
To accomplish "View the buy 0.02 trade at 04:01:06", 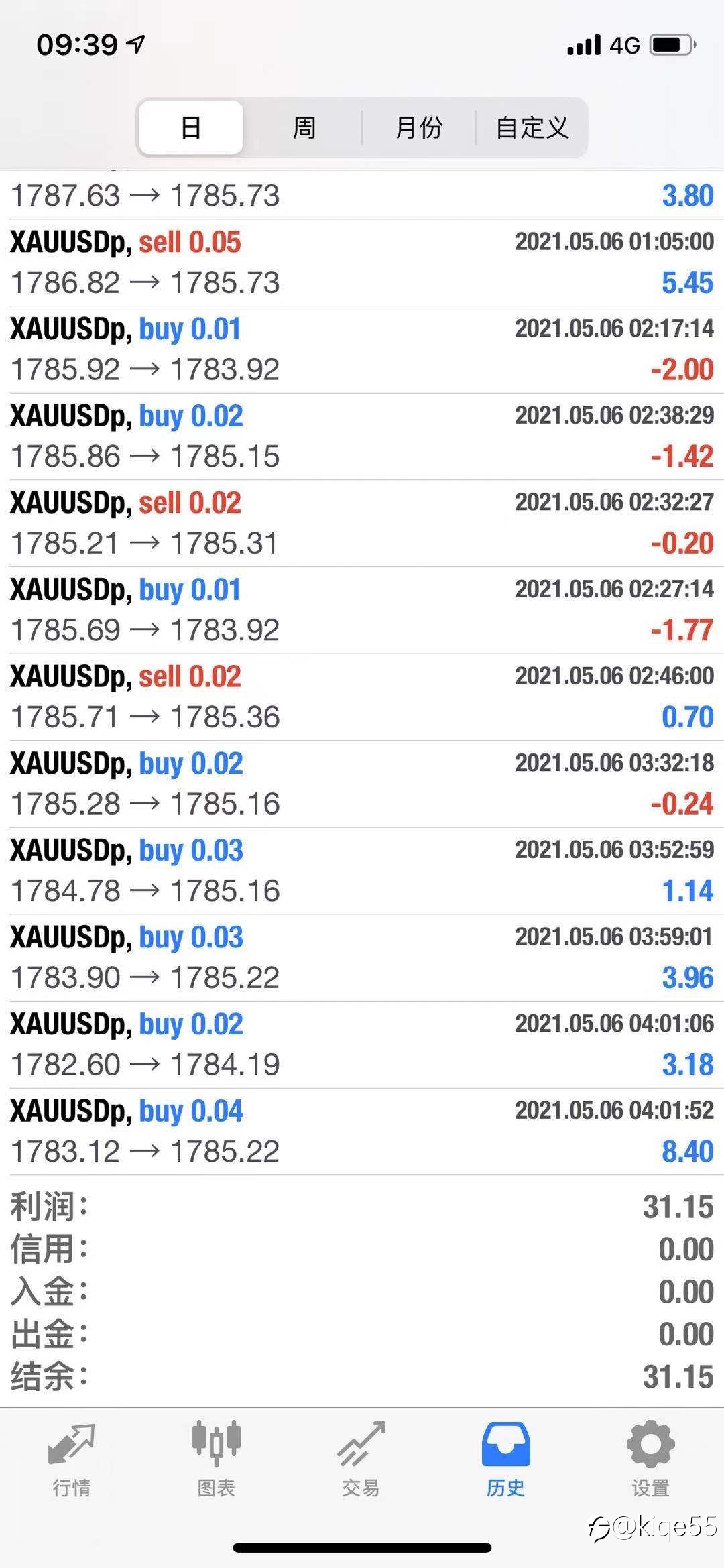I will coord(362,1044).
